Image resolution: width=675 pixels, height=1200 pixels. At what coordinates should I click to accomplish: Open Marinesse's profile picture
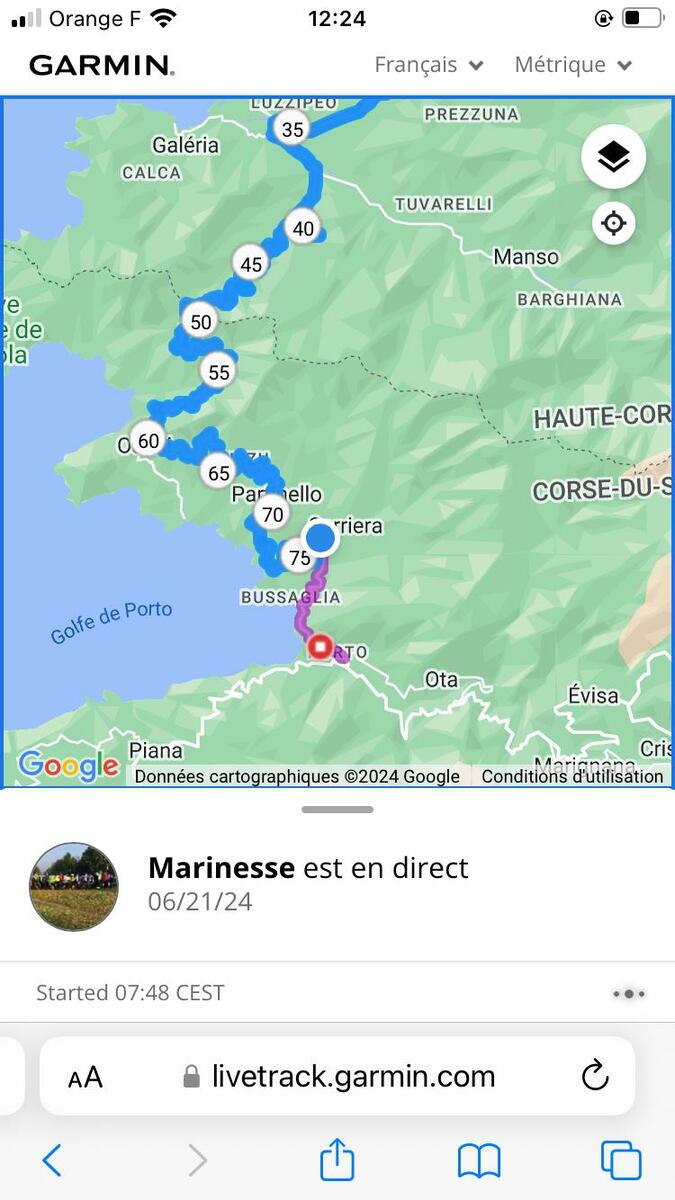[x=73, y=886]
